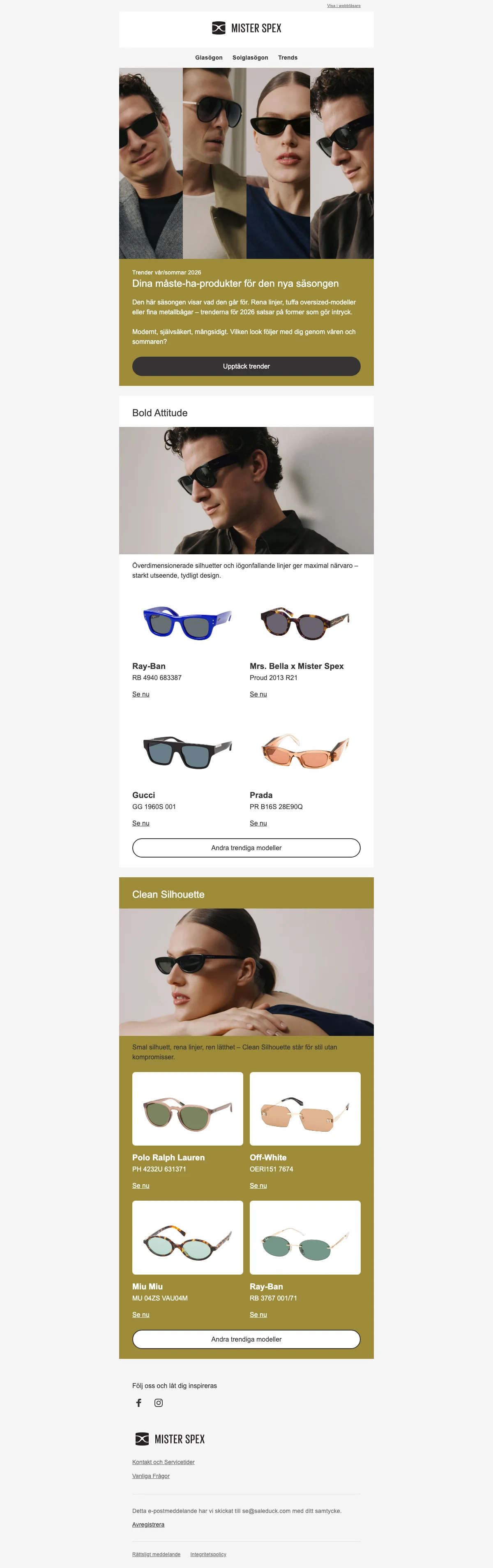
Task: Tap Avregistrera to unsubscribe
Action: click(x=148, y=1525)
